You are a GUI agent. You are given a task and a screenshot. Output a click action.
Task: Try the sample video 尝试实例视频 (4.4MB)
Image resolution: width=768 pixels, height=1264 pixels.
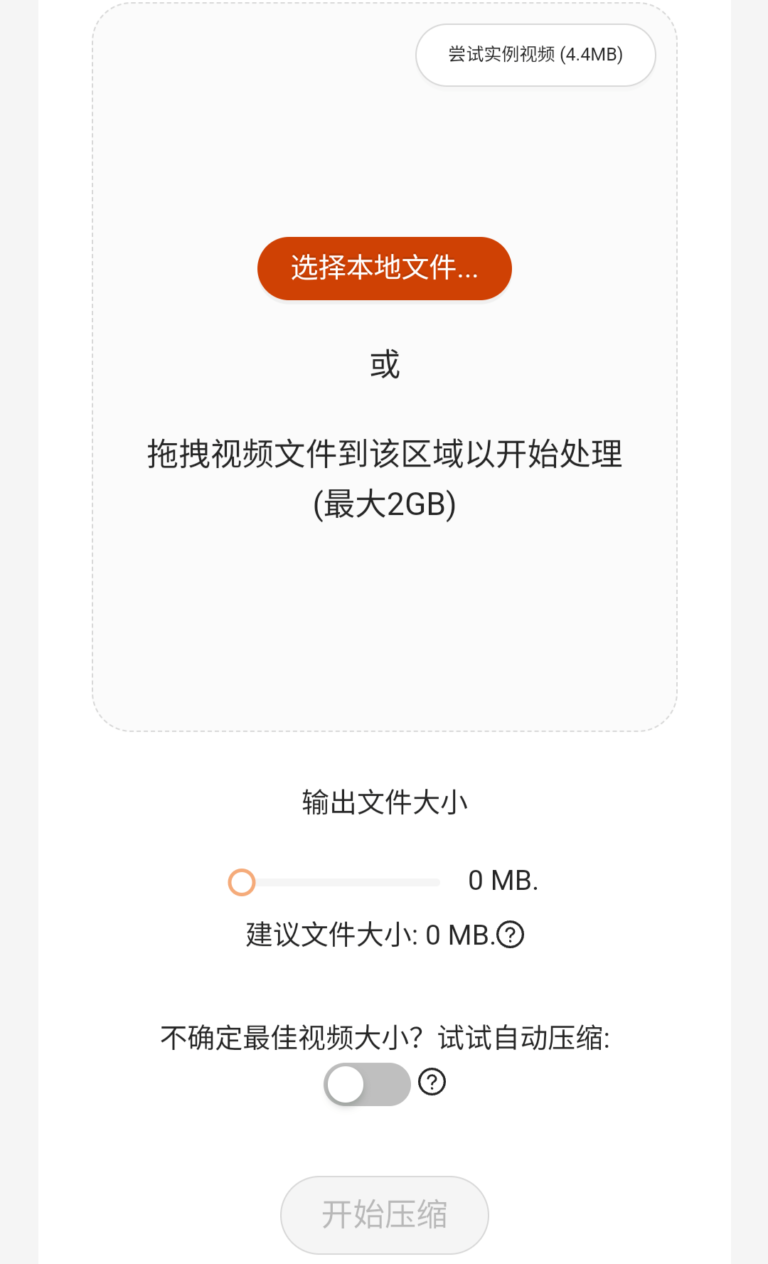click(535, 55)
